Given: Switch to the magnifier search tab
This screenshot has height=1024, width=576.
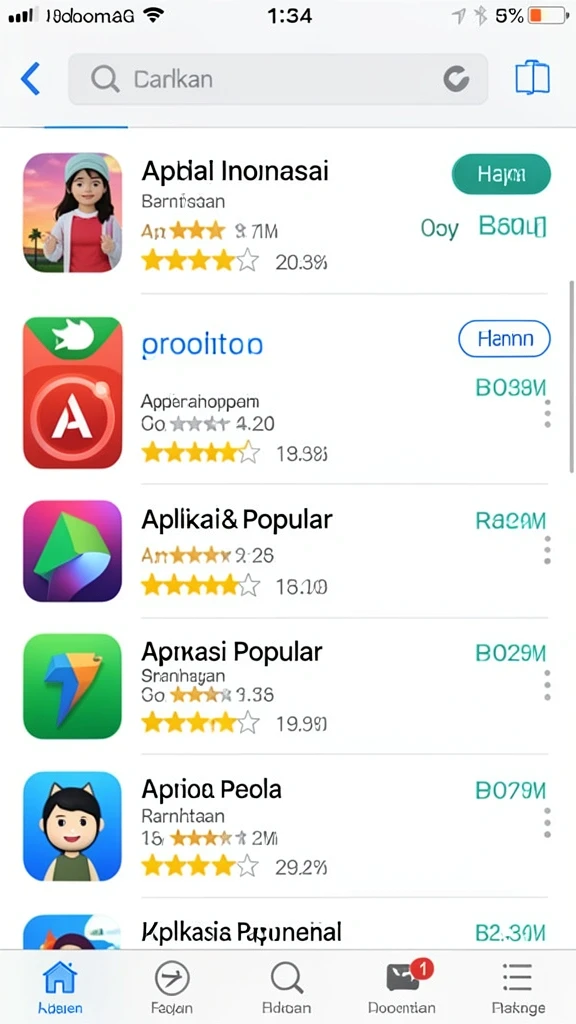Looking at the screenshot, I should pyautogui.click(x=287, y=987).
